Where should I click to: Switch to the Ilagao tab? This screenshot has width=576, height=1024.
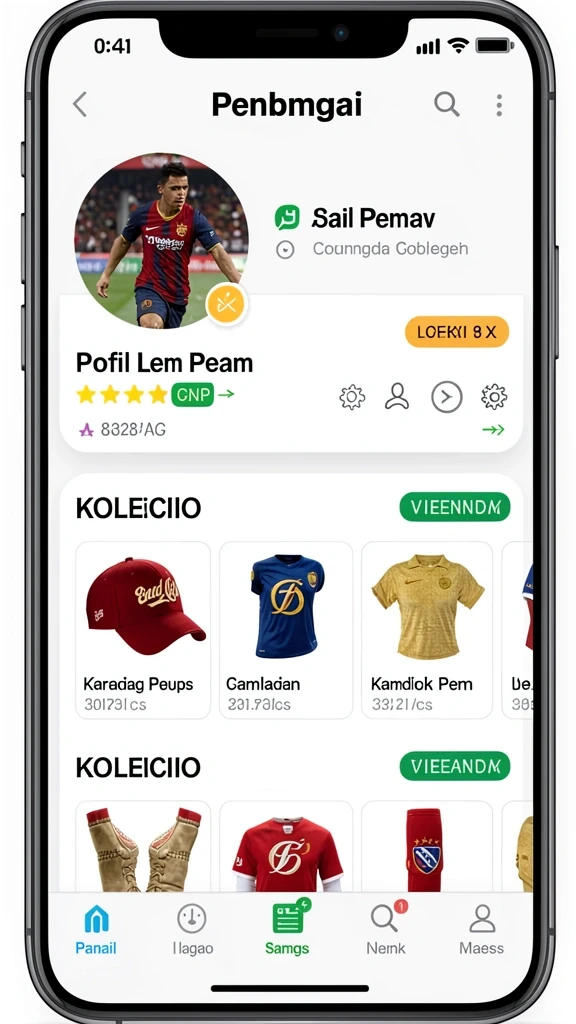[x=192, y=930]
